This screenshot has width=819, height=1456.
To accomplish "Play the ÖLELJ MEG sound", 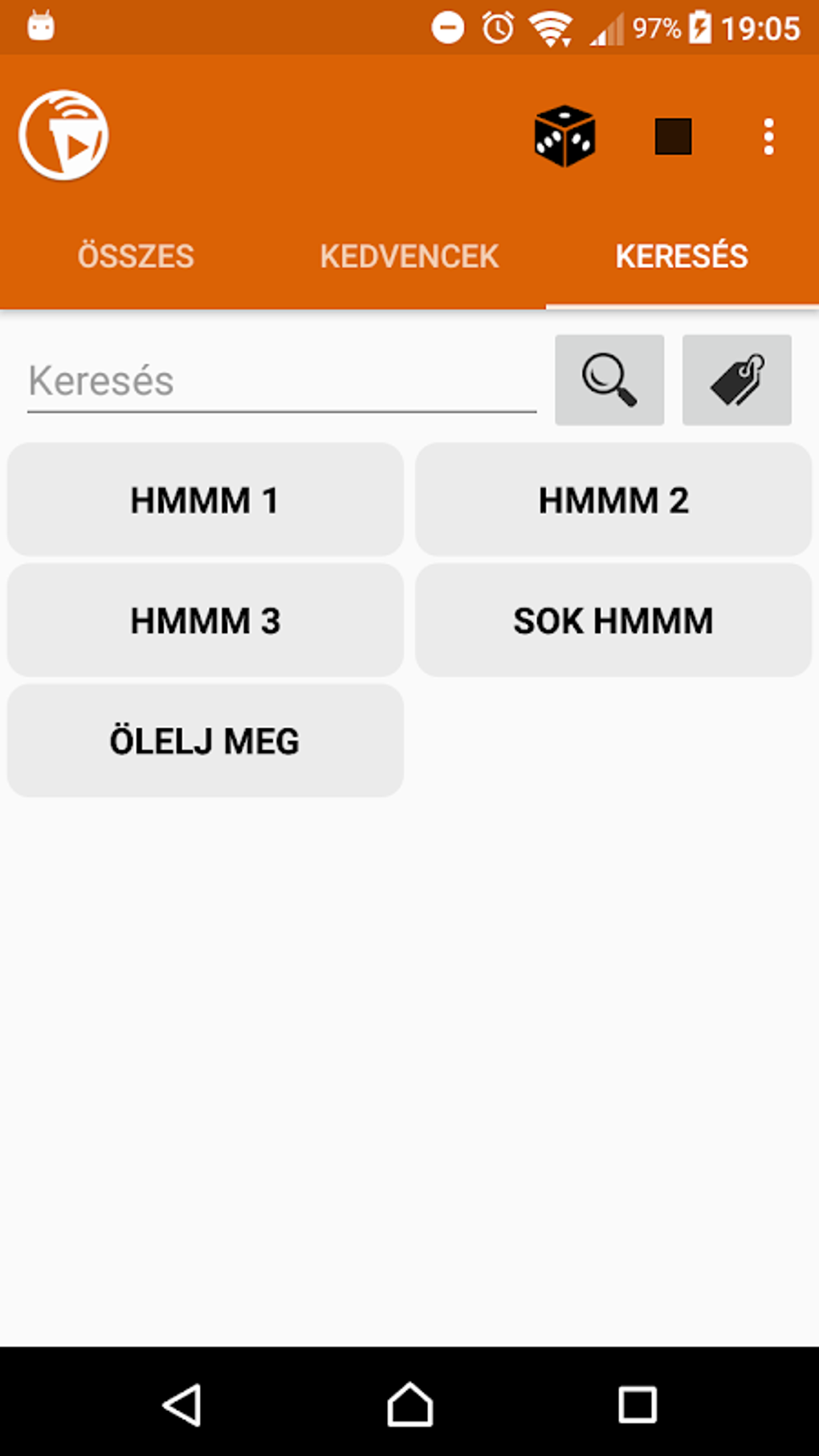I will tap(205, 740).
